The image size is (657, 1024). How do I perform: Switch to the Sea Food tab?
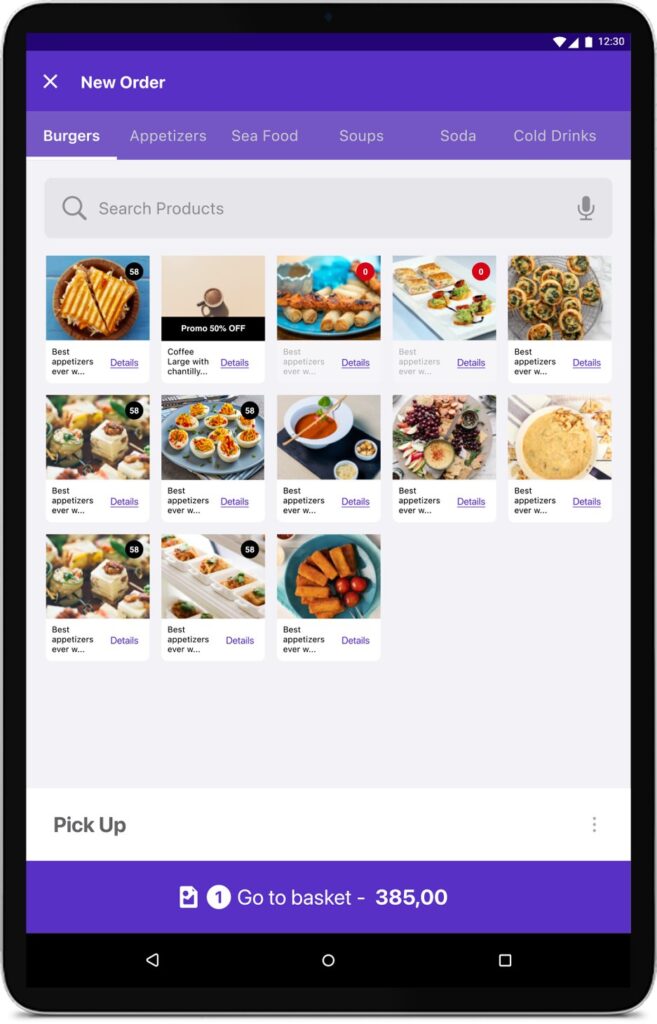click(x=264, y=136)
